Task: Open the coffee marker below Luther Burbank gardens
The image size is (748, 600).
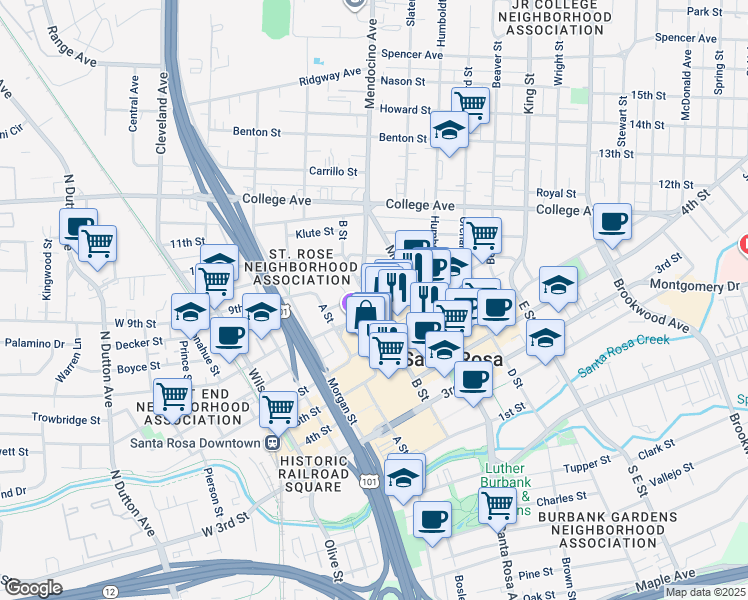Action: tap(432, 519)
